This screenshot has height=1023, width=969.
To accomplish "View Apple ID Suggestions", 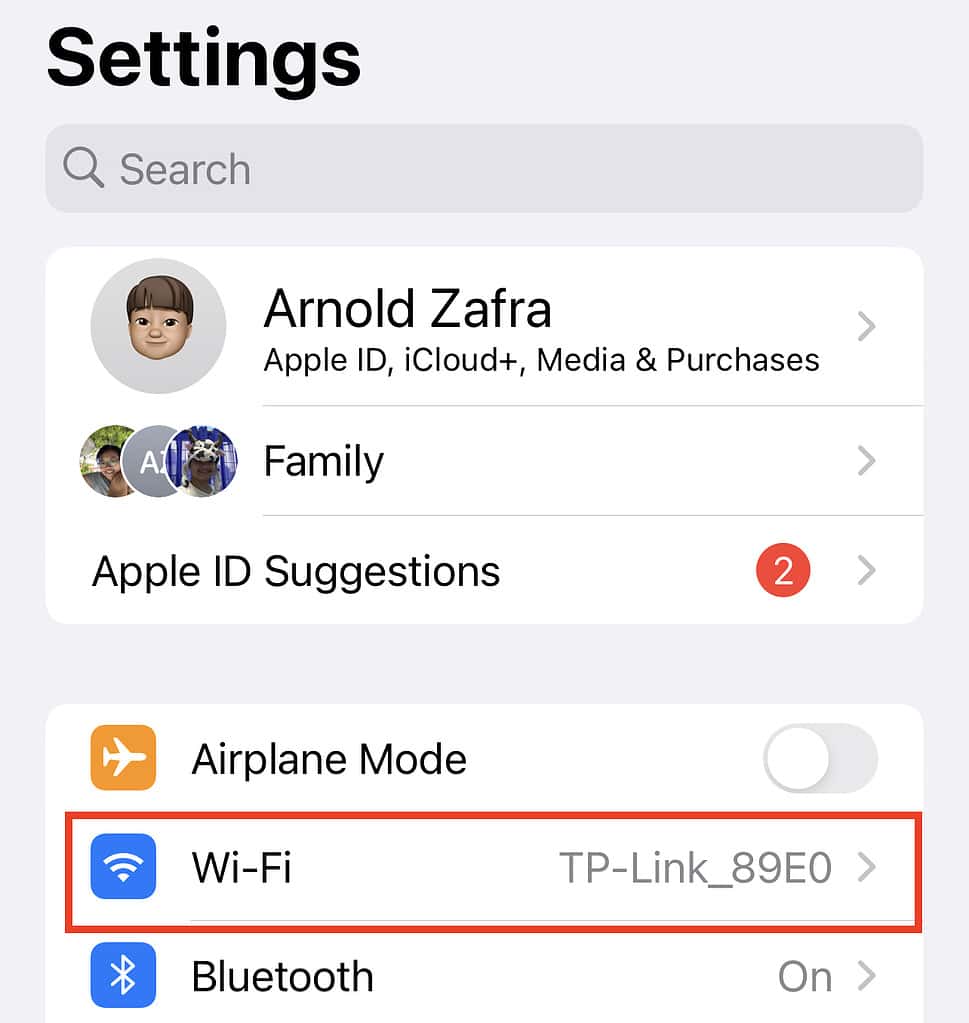I will pyautogui.click(x=484, y=571).
